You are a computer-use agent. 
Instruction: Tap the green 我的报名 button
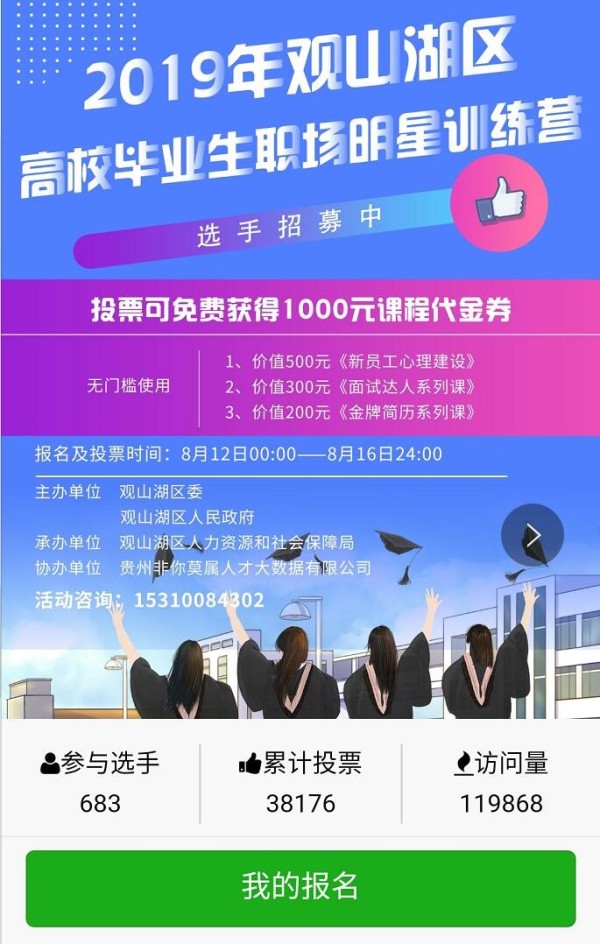click(300, 887)
